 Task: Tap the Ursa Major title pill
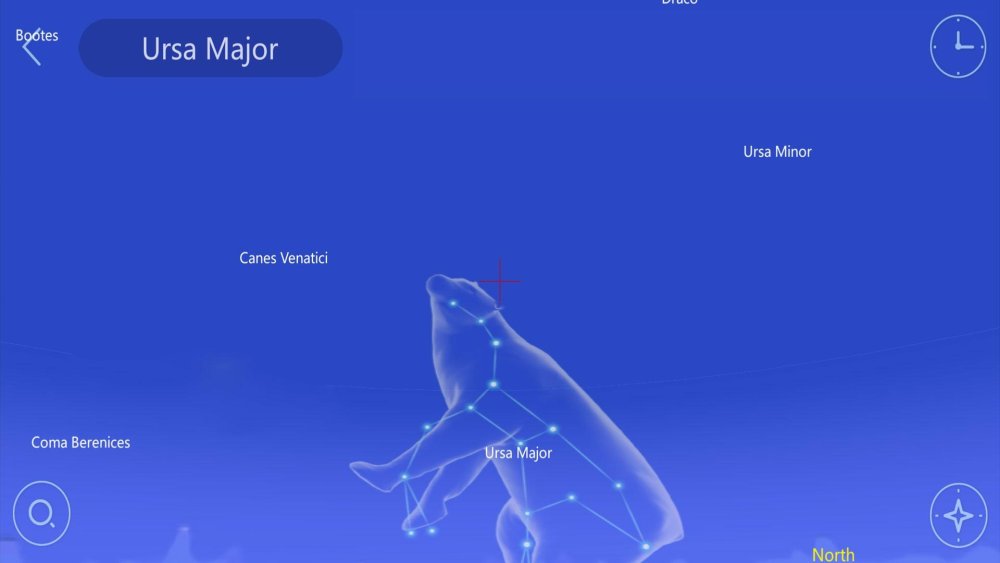click(210, 48)
